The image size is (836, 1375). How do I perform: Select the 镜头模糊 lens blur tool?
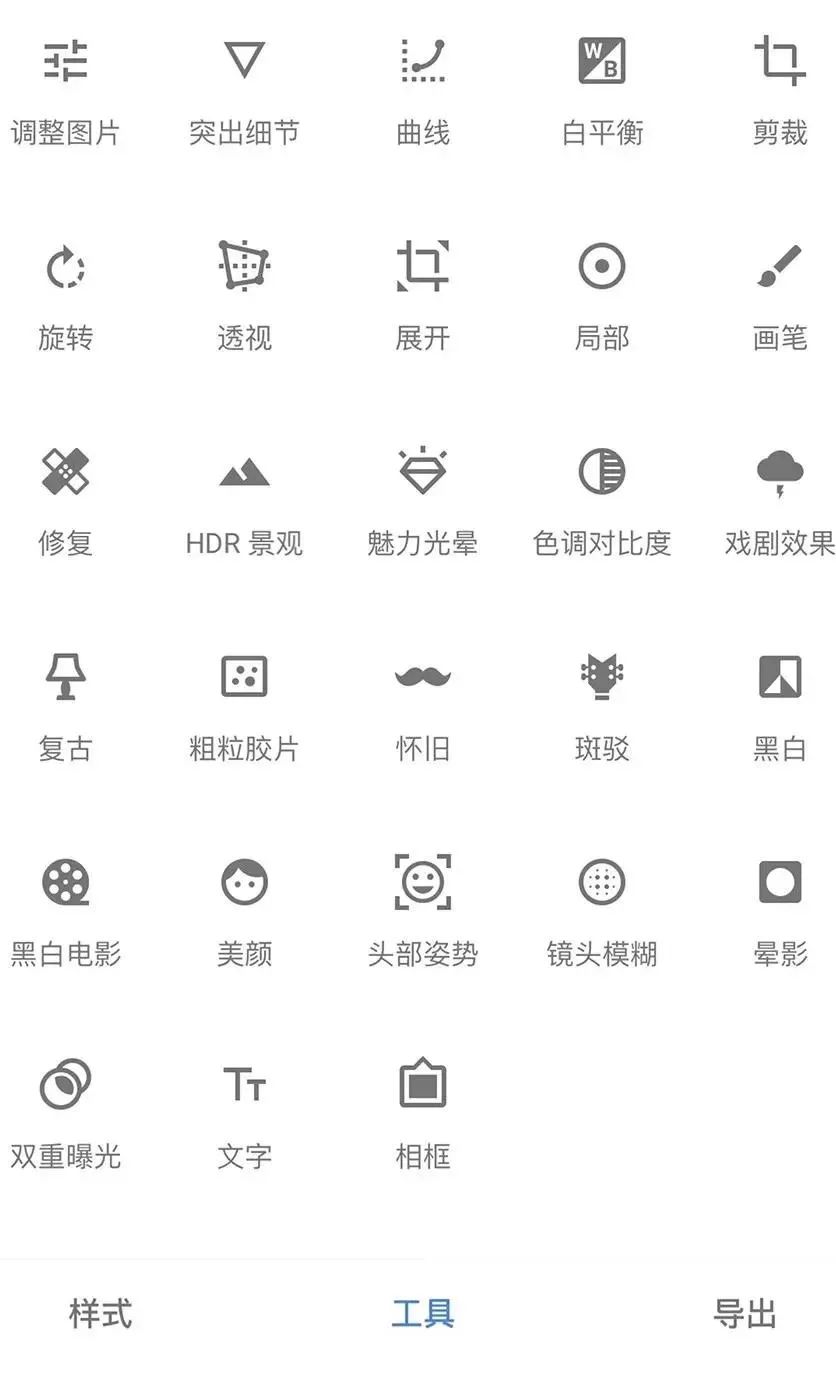point(602,913)
